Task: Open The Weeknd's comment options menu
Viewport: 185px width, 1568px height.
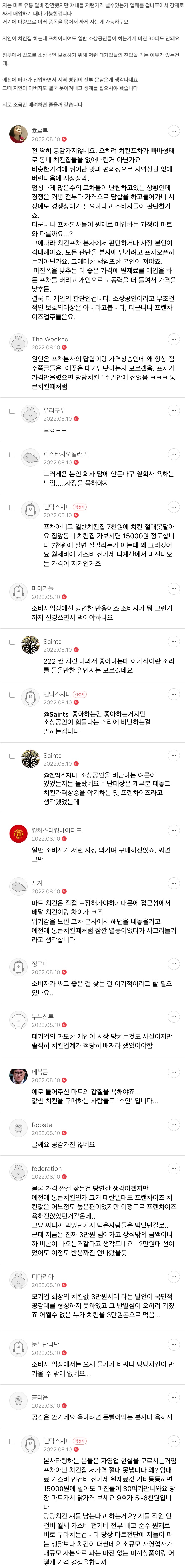Action: coord(173,339)
